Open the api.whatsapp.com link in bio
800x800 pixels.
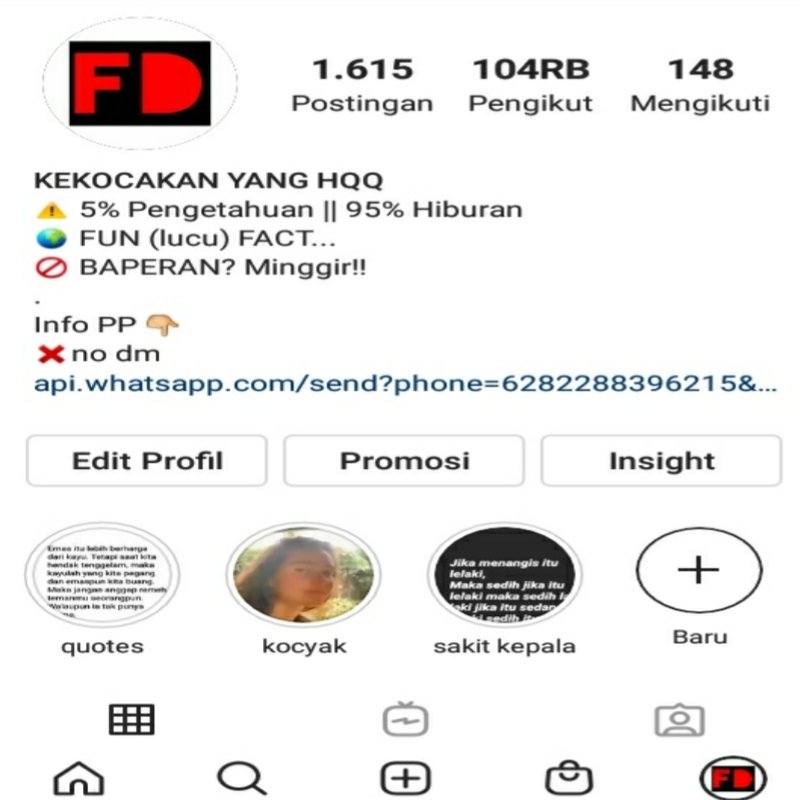(x=405, y=384)
